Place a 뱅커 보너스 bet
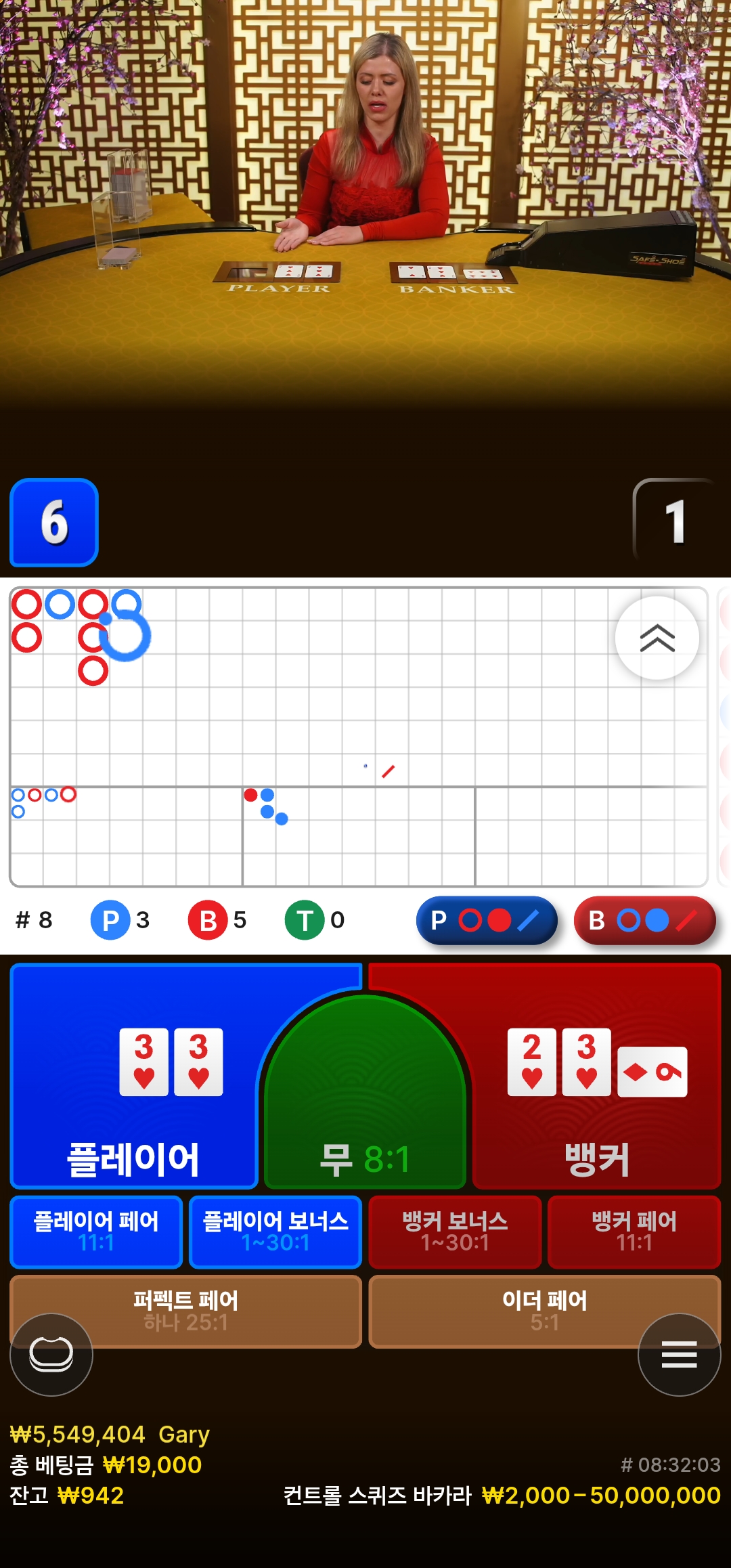The image size is (731, 1568). tap(455, 1232)
